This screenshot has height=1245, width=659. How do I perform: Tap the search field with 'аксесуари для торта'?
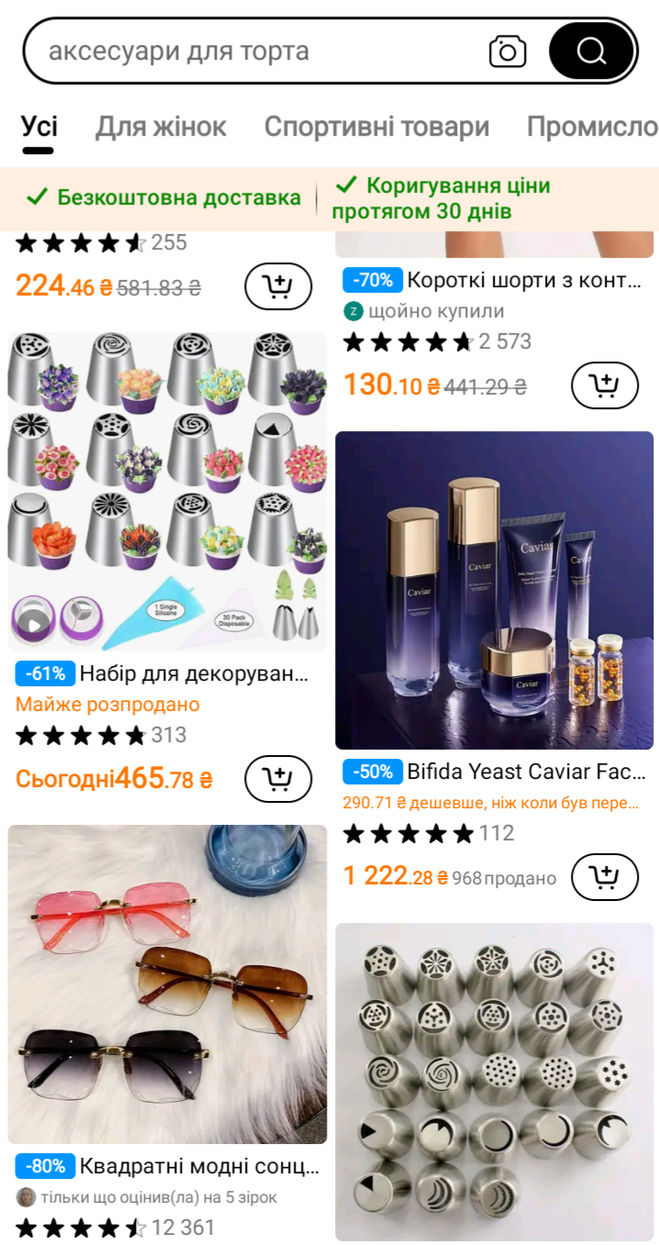(x=250, y=51)
